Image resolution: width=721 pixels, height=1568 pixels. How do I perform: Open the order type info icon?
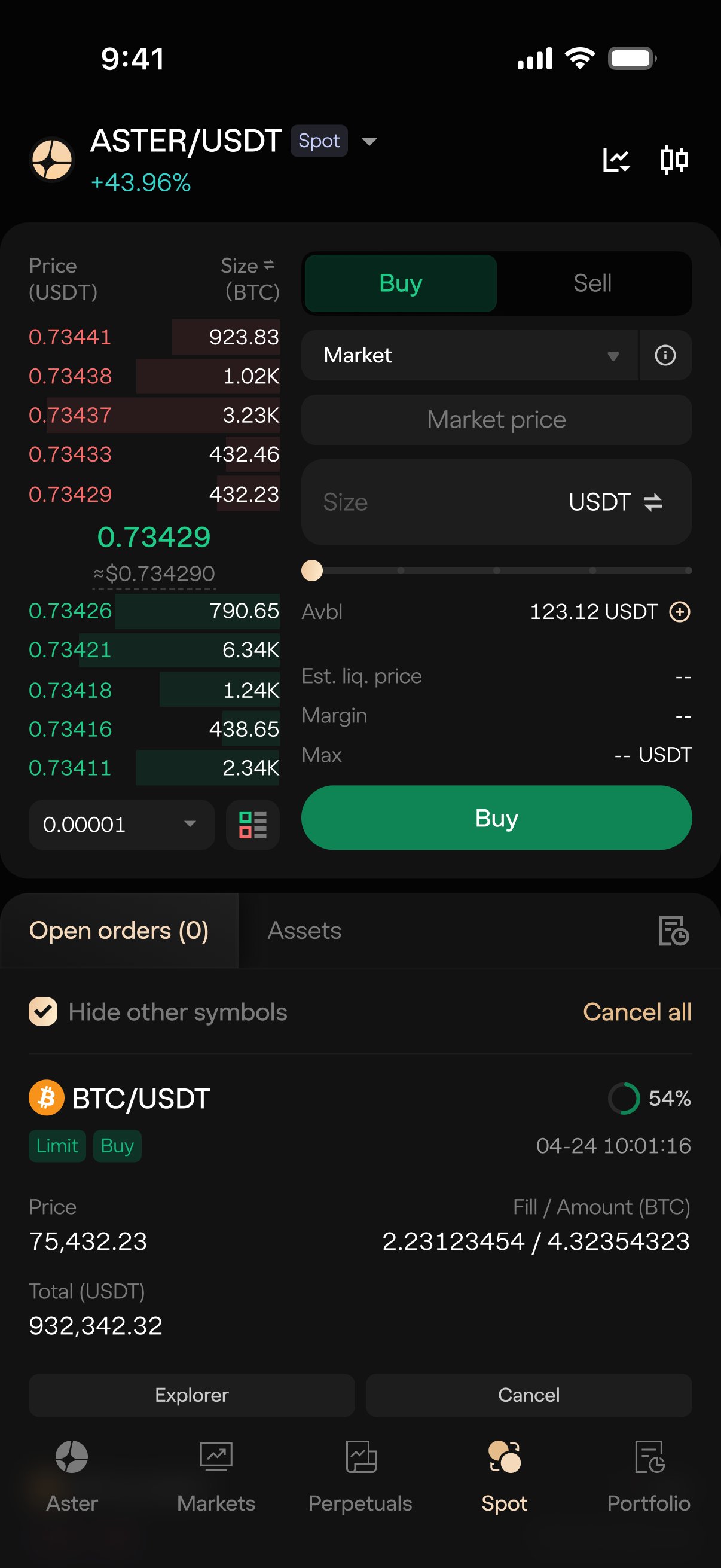[665, 355]
